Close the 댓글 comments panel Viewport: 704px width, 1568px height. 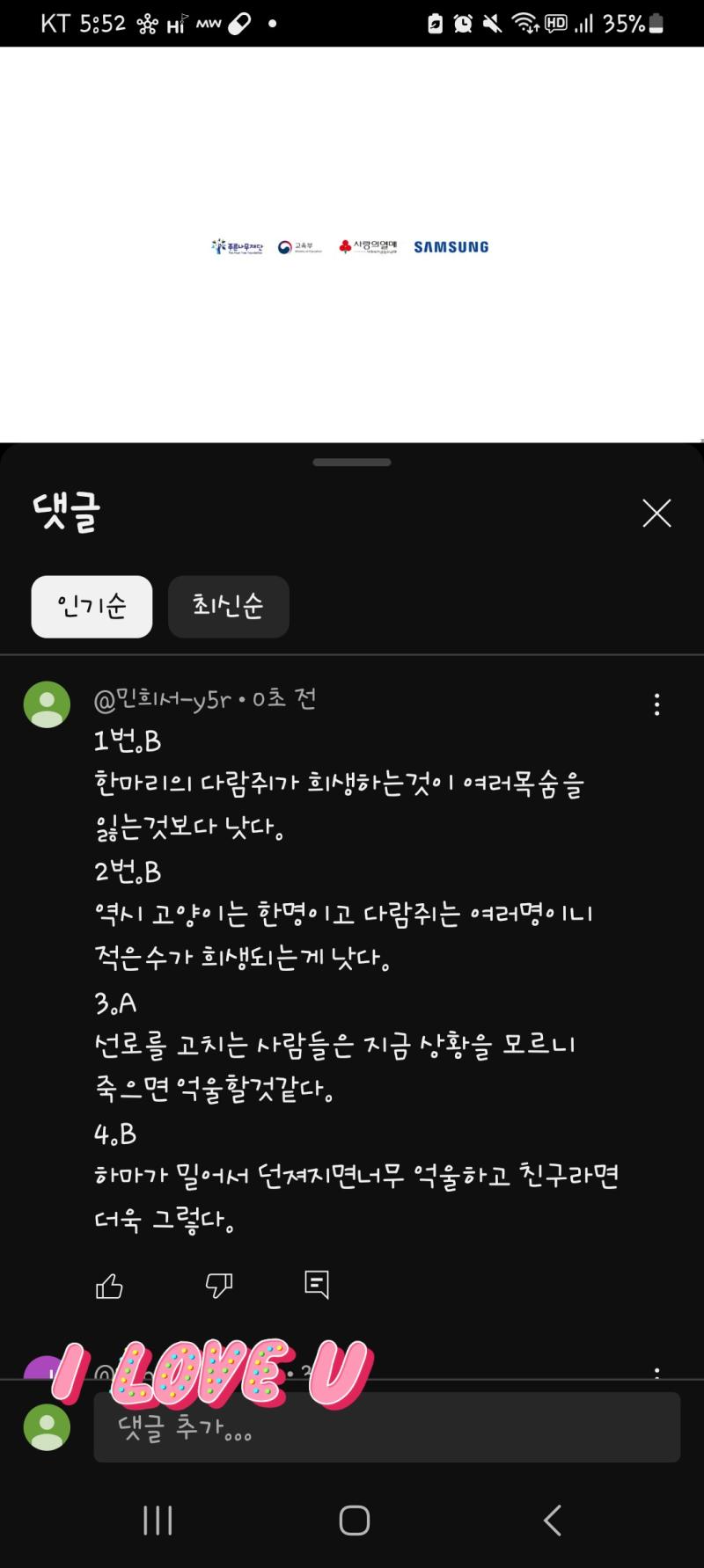point(656,514)
